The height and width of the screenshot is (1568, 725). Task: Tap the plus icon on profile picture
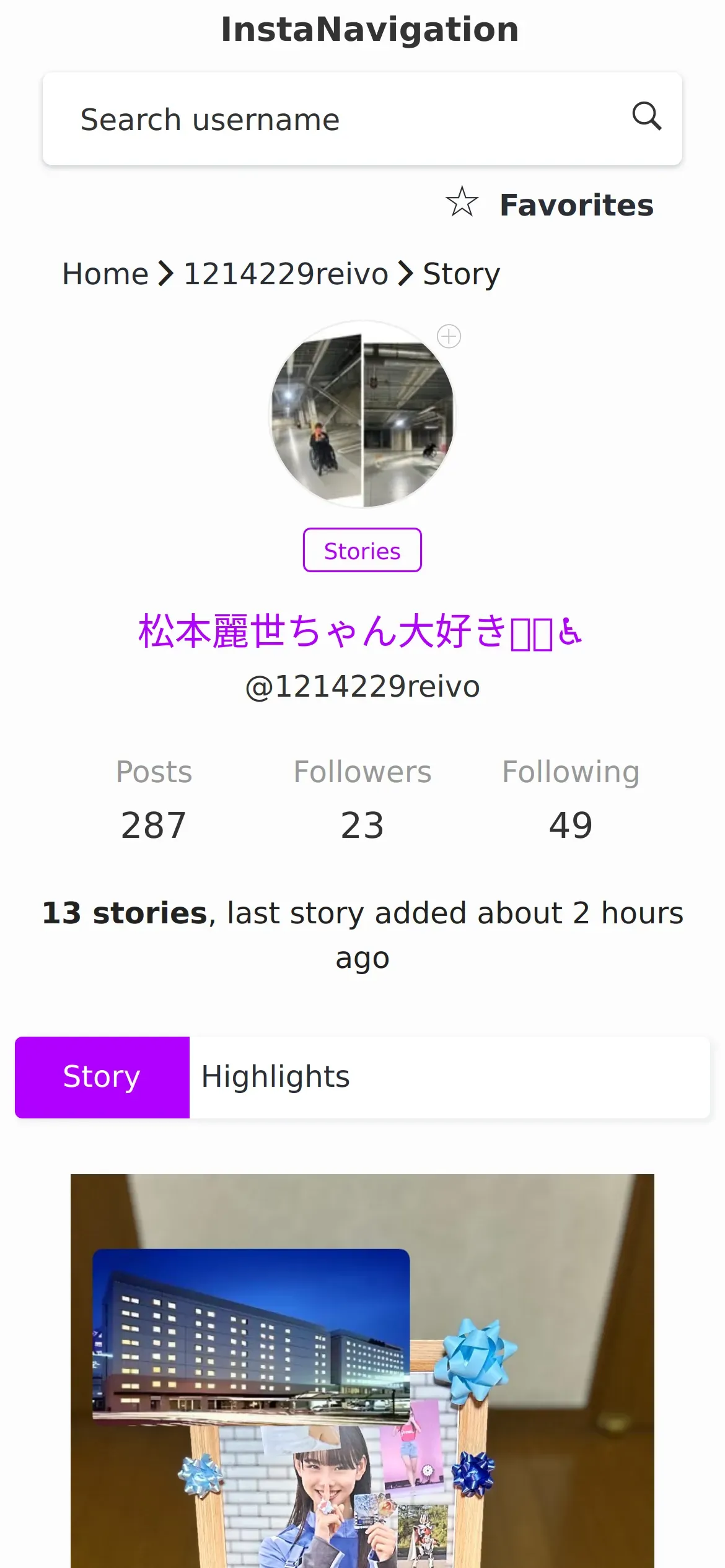[449, 336]
